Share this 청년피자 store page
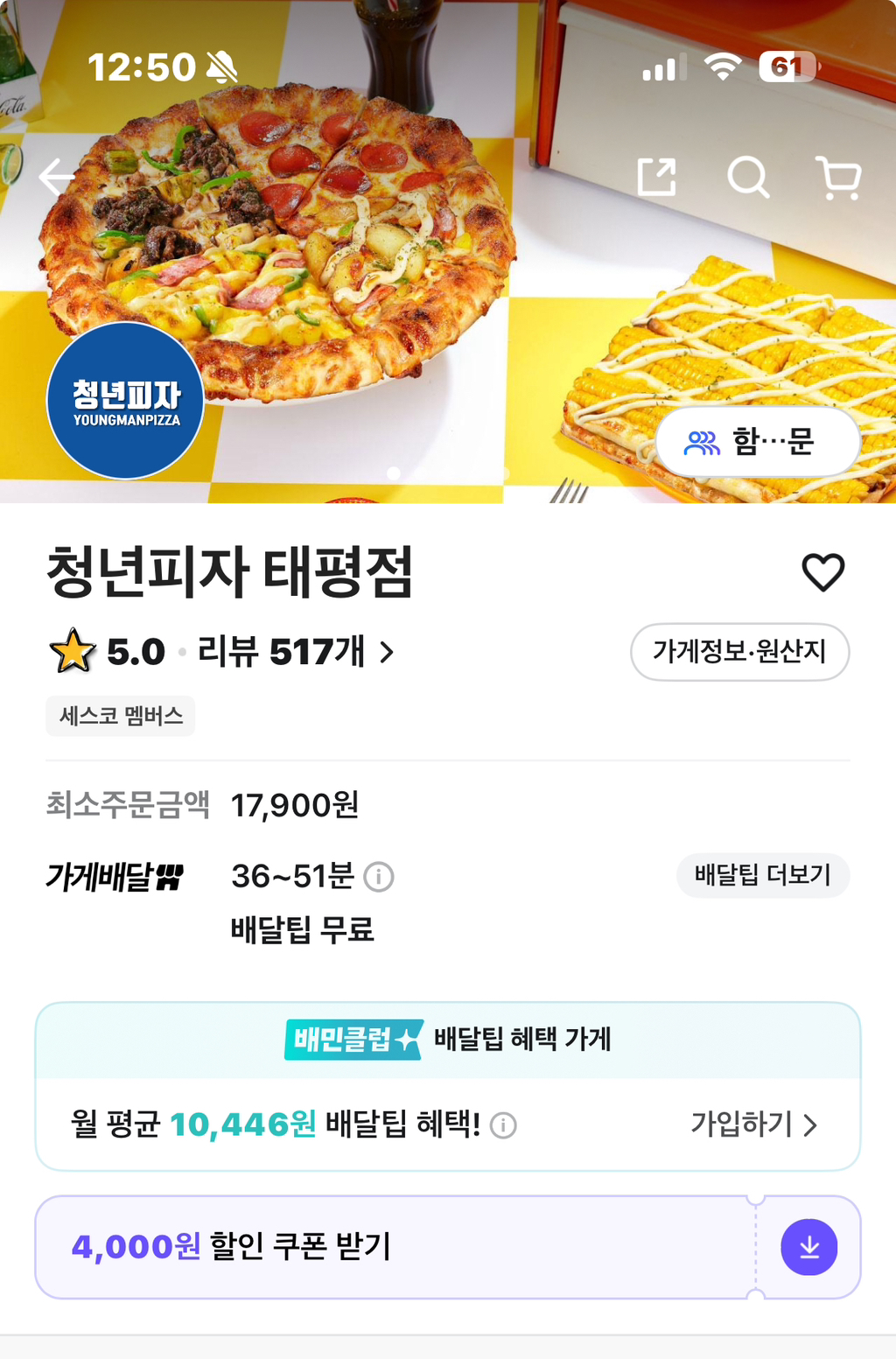896x1359 pixels. (x=657, y=178)
